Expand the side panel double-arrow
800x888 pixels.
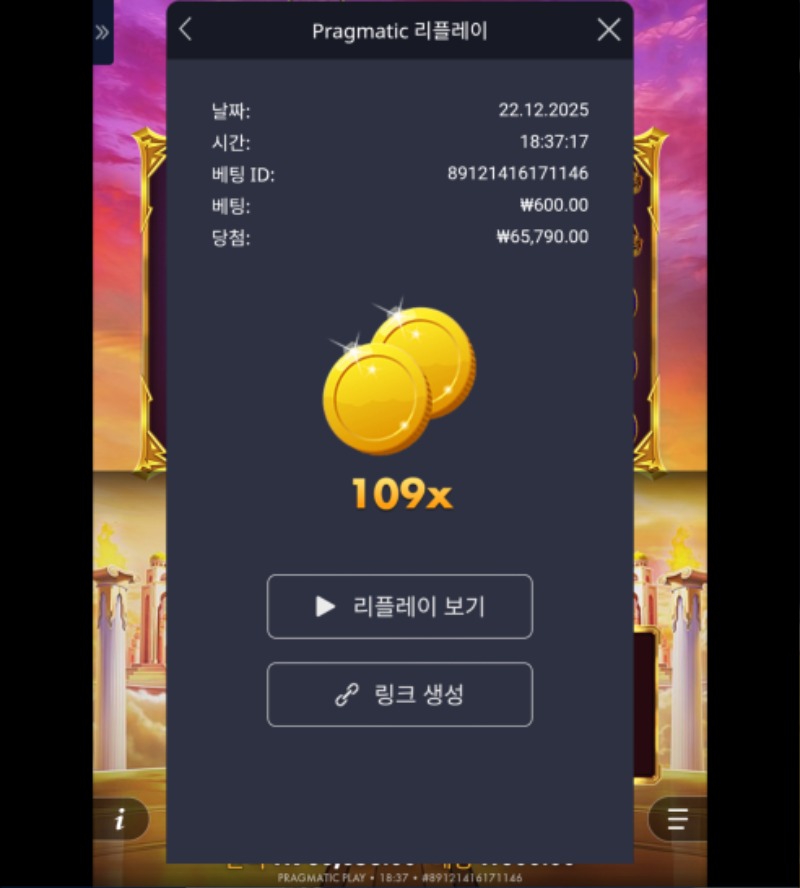(102, 32)
